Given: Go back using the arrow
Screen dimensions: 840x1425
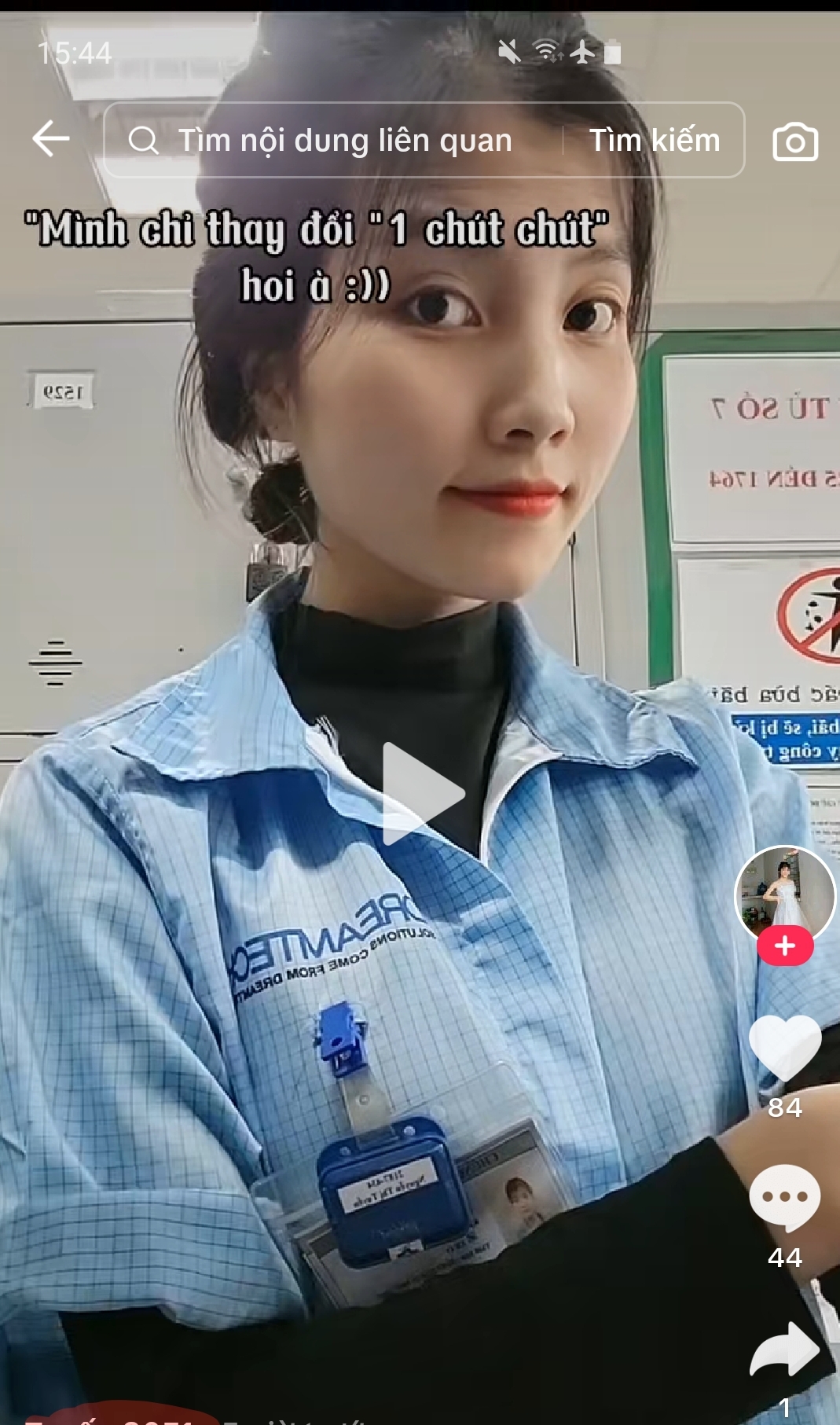Looking at the screenshot, I should tap(51, 139).
